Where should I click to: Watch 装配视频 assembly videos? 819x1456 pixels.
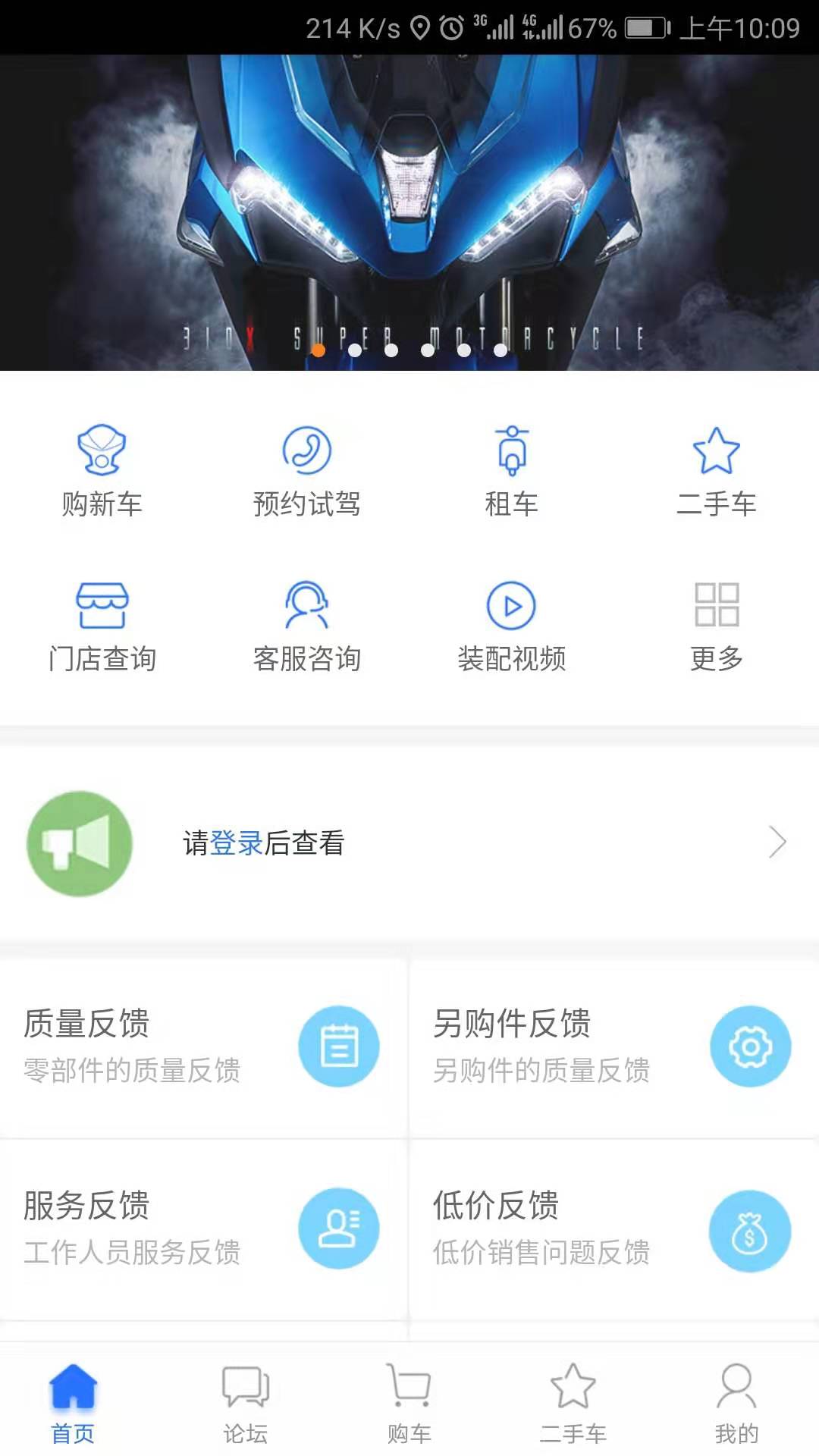512,627
